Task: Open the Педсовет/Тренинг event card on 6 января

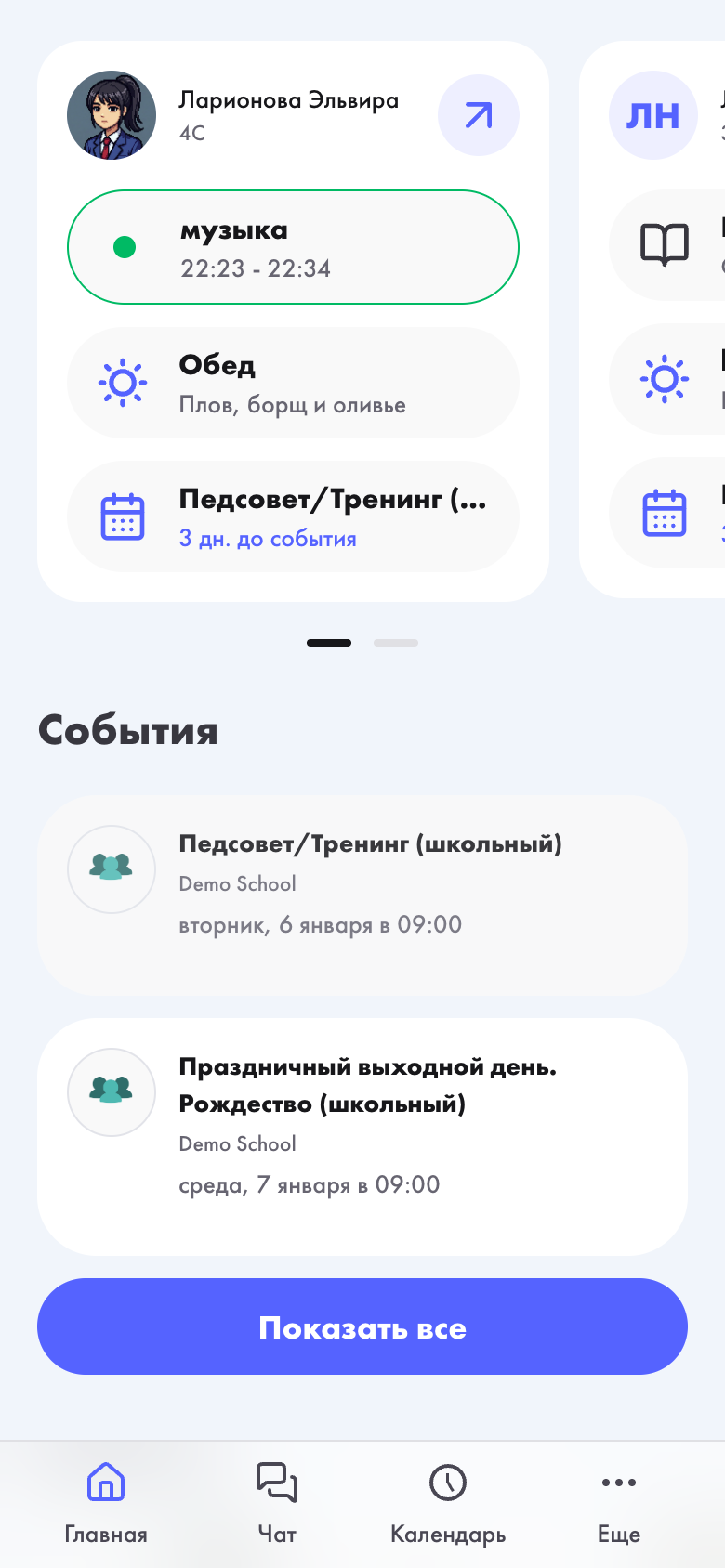Action: tap(362, 895)
